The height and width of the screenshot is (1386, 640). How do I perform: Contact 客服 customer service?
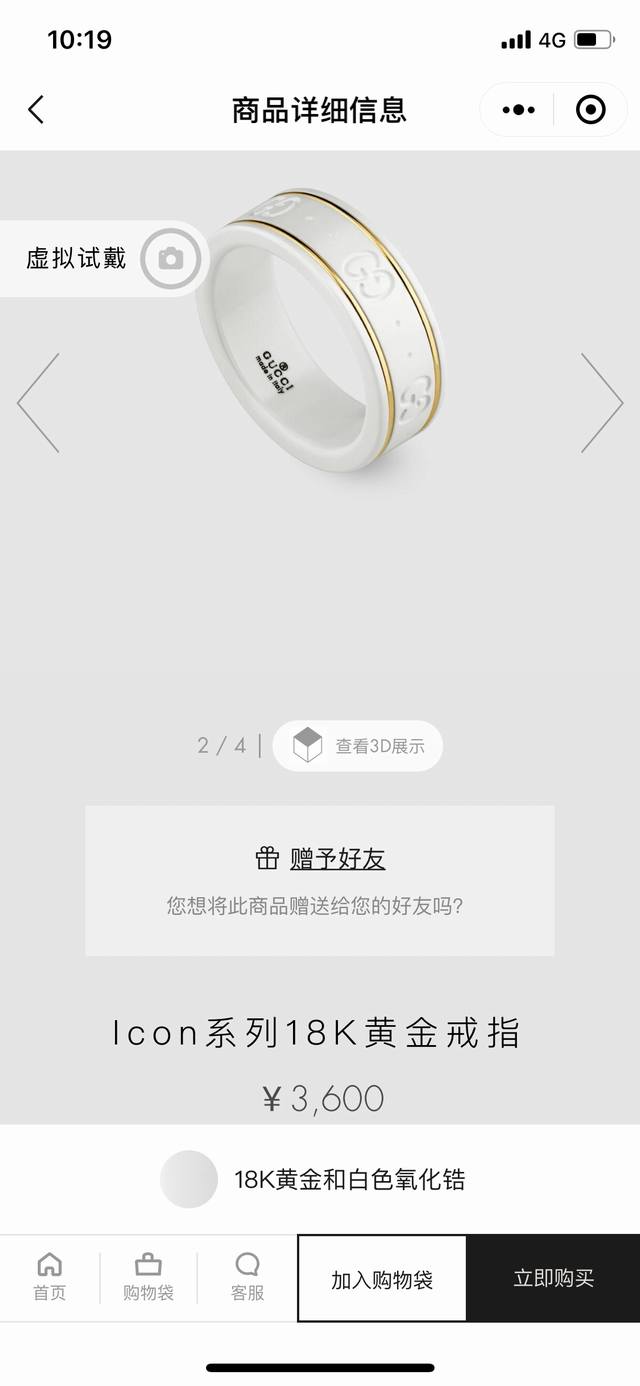[x=247, y=1277]
